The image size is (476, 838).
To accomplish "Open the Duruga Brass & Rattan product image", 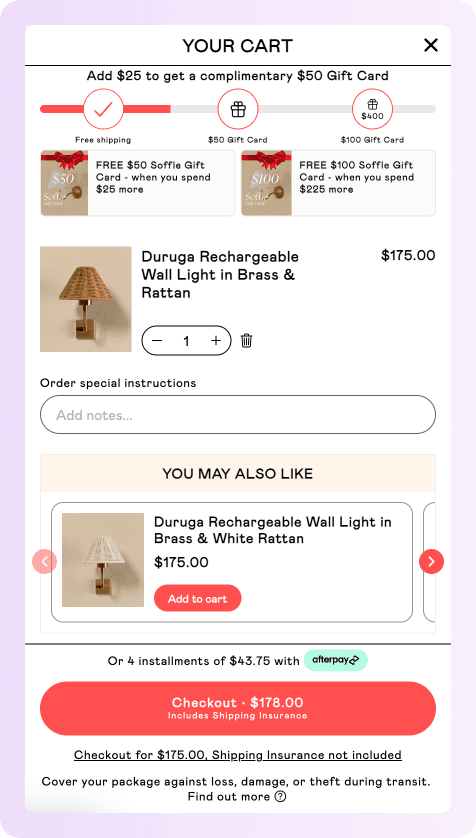I will click(86, 299).
